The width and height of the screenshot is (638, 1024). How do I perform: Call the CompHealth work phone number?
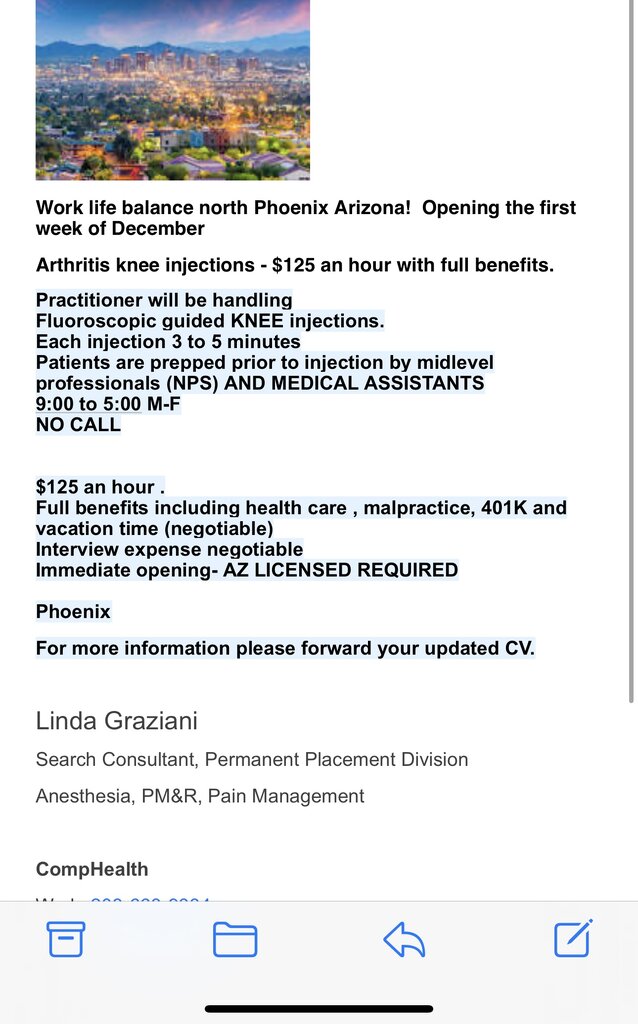pyautogui.click(x=150, y=902)
